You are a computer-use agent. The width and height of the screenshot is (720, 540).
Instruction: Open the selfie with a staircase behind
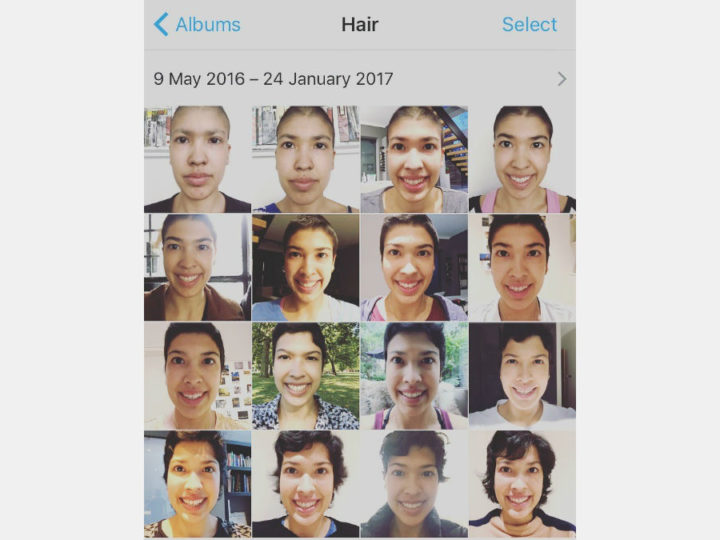point(414,159)
